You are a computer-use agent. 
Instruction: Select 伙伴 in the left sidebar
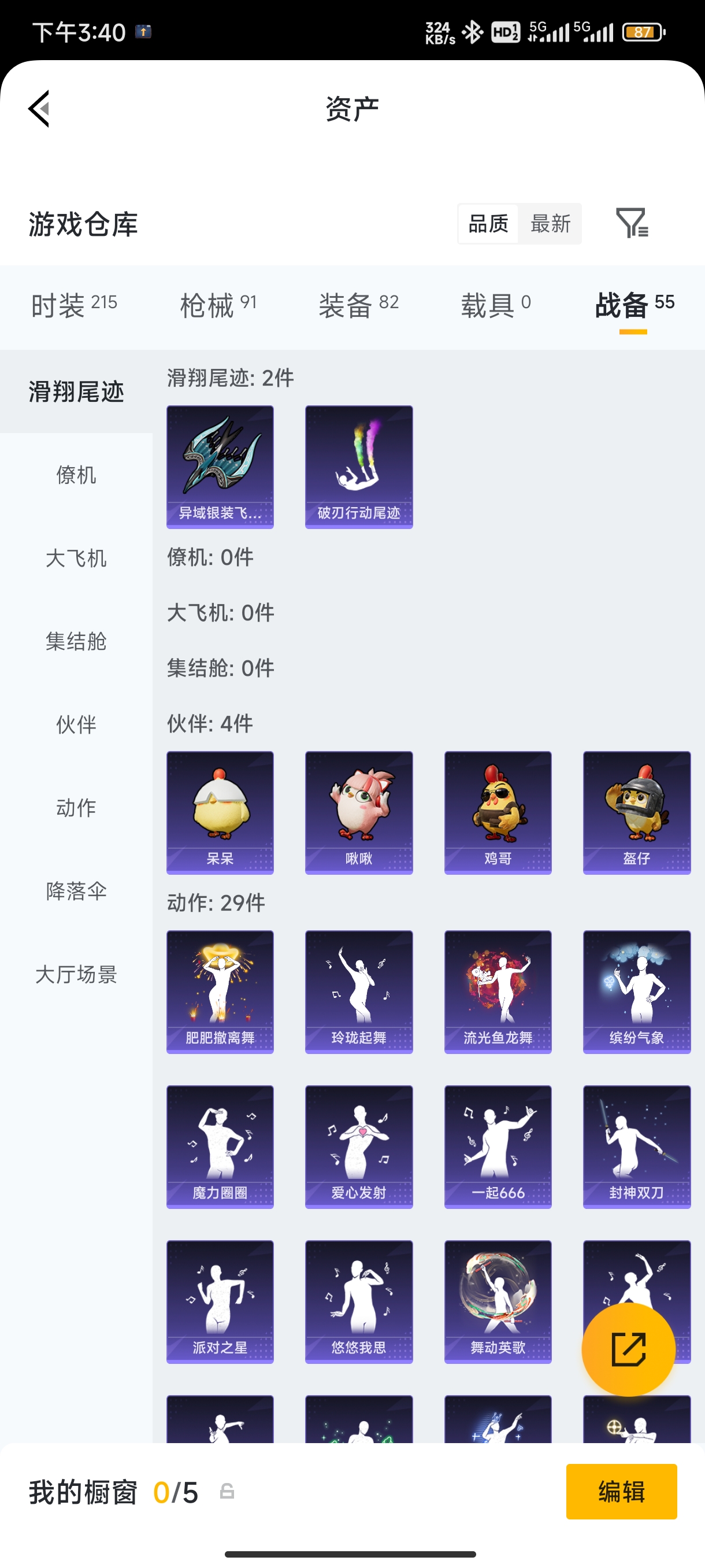pyautogui.click(x=76, y=724)
